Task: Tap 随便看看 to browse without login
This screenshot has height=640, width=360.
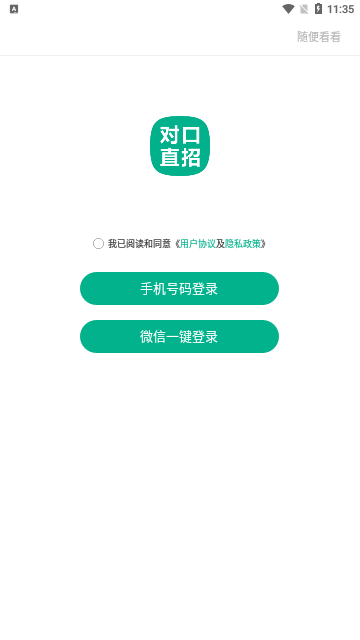Action: [x=318, y=37]
